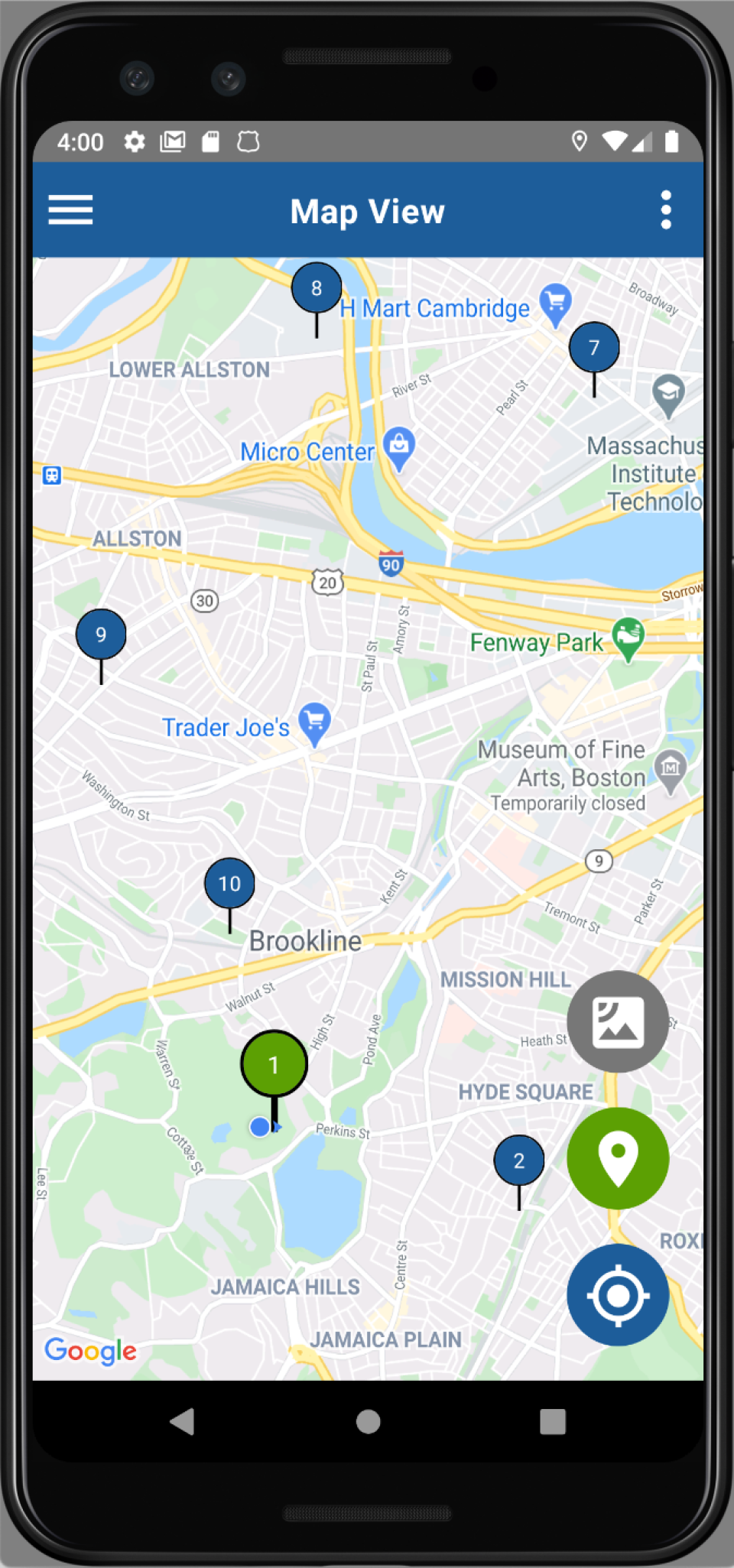This screenshot has width=734, height=1568.
Task: Tap the gray image layer button
Action: [618, 1022]
